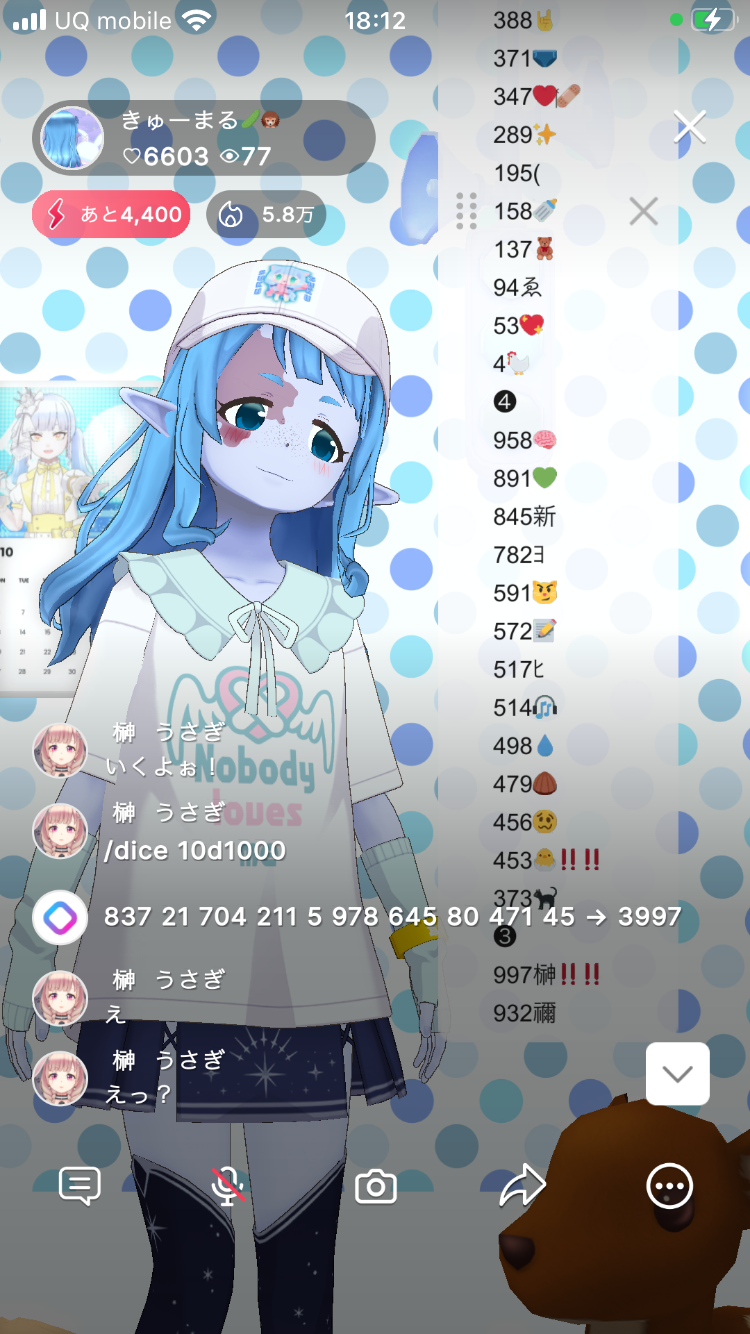
Task: Toggle the muted microphone
Action: point(228,1187)
